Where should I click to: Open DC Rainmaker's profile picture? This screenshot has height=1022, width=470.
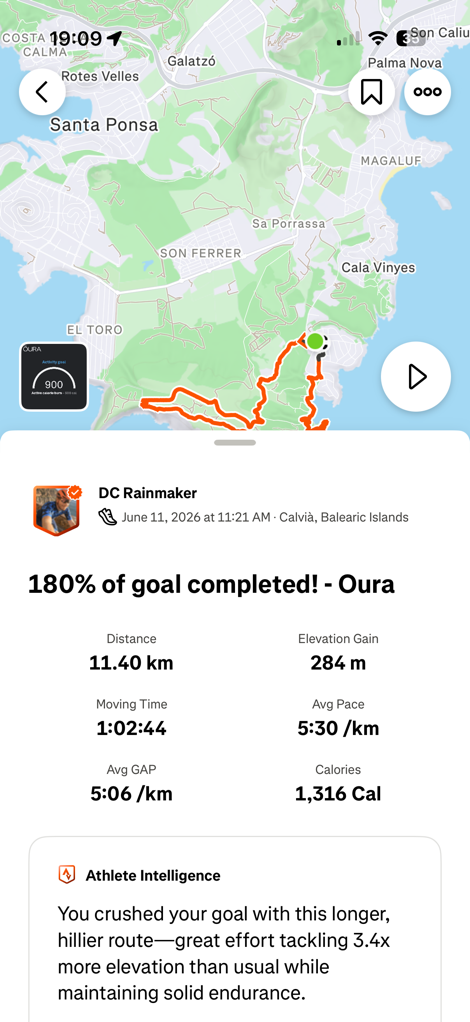[x=57, y=506]
